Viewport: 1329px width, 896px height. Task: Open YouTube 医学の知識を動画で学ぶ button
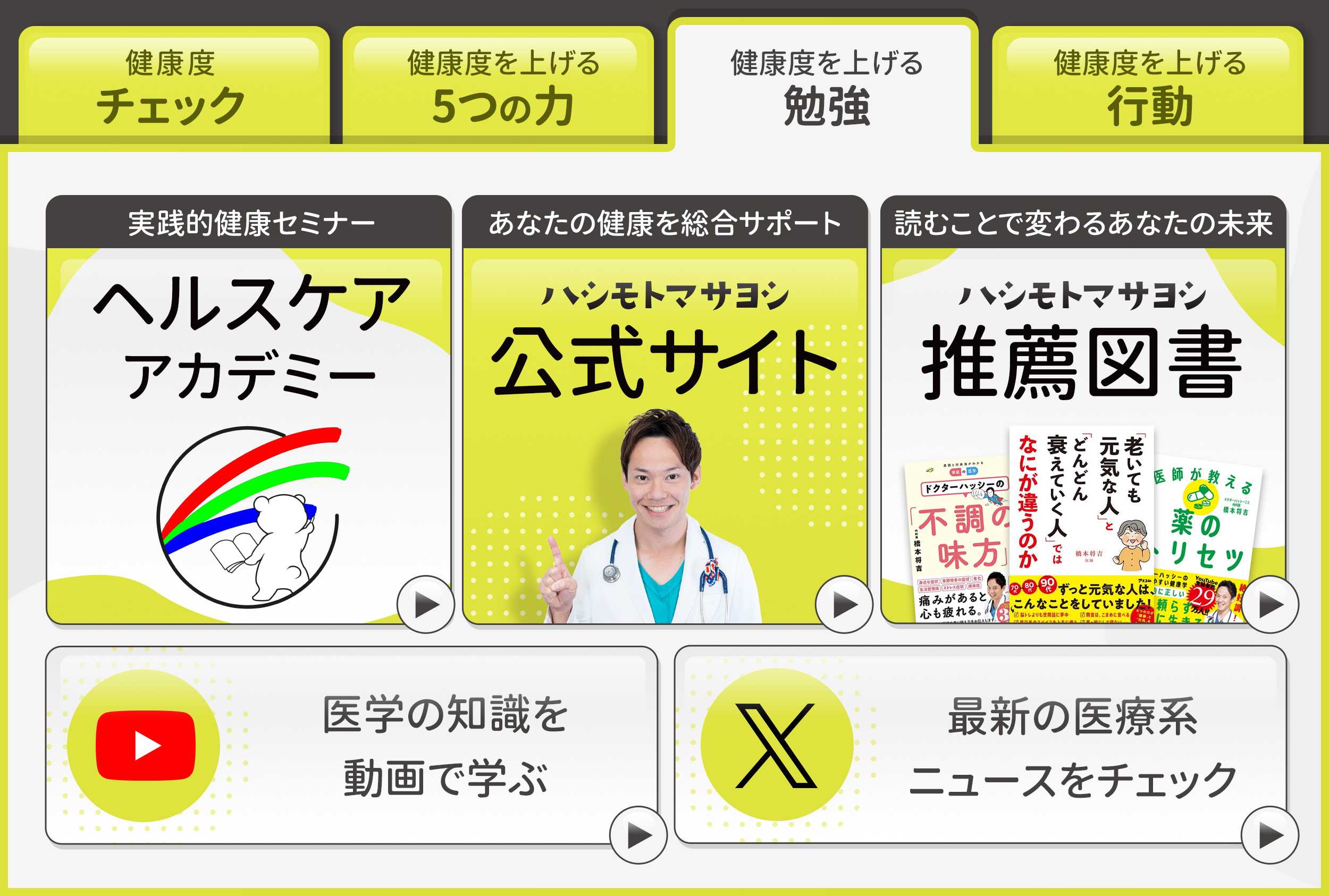pyautogui.click(x=351, y=745)
